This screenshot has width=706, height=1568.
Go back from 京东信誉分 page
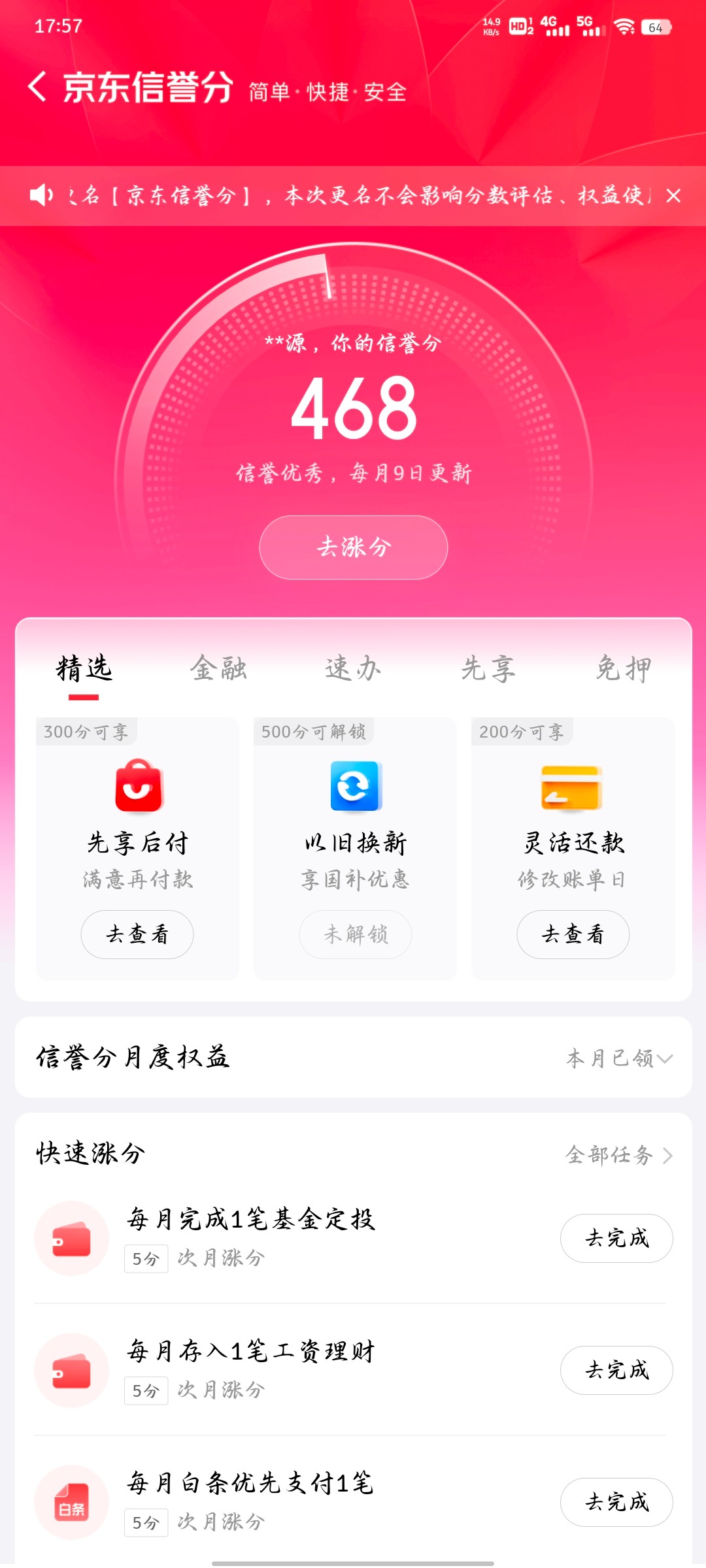(38, 87)
